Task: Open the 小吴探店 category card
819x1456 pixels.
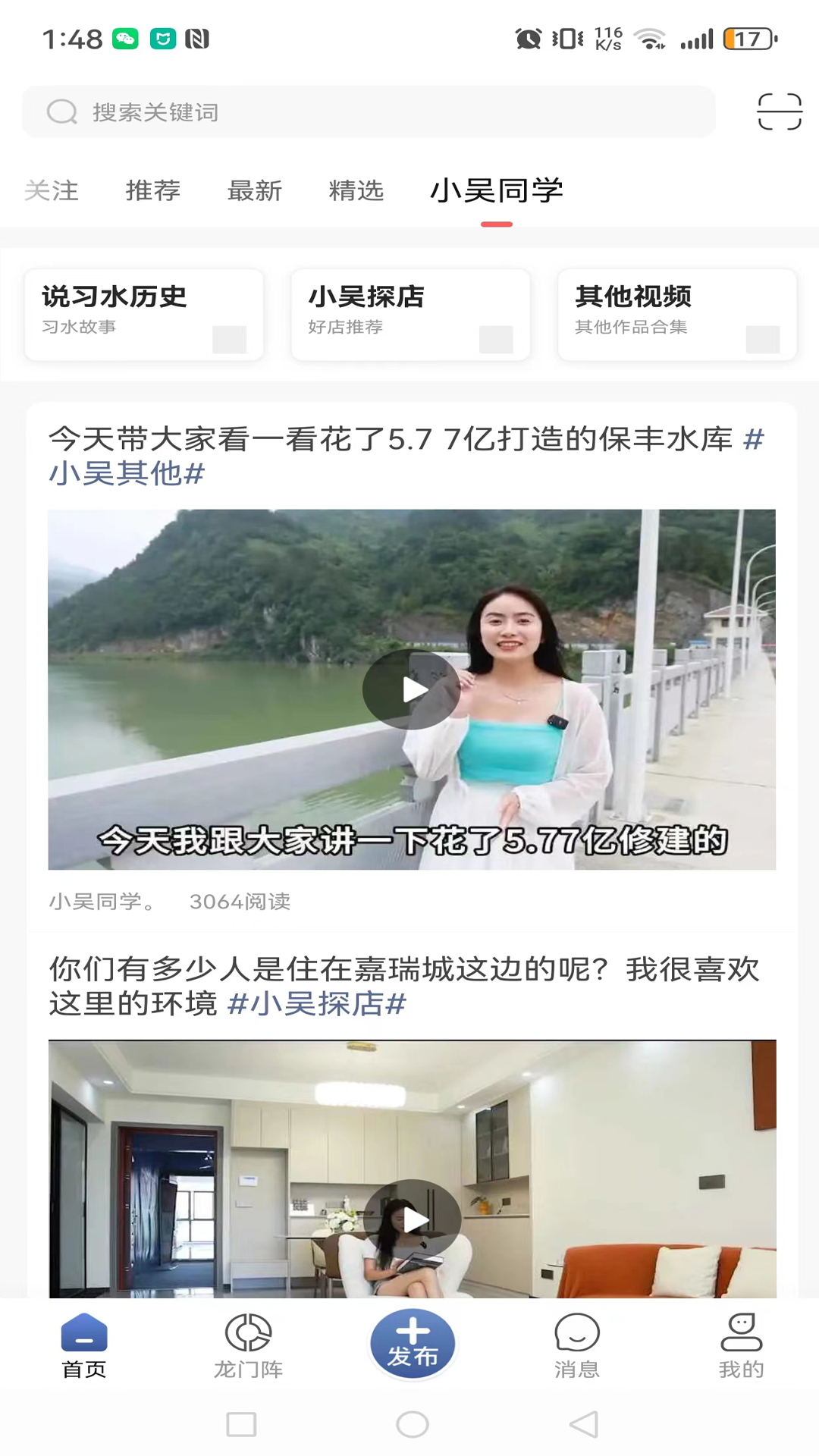Action: point(410,314)
